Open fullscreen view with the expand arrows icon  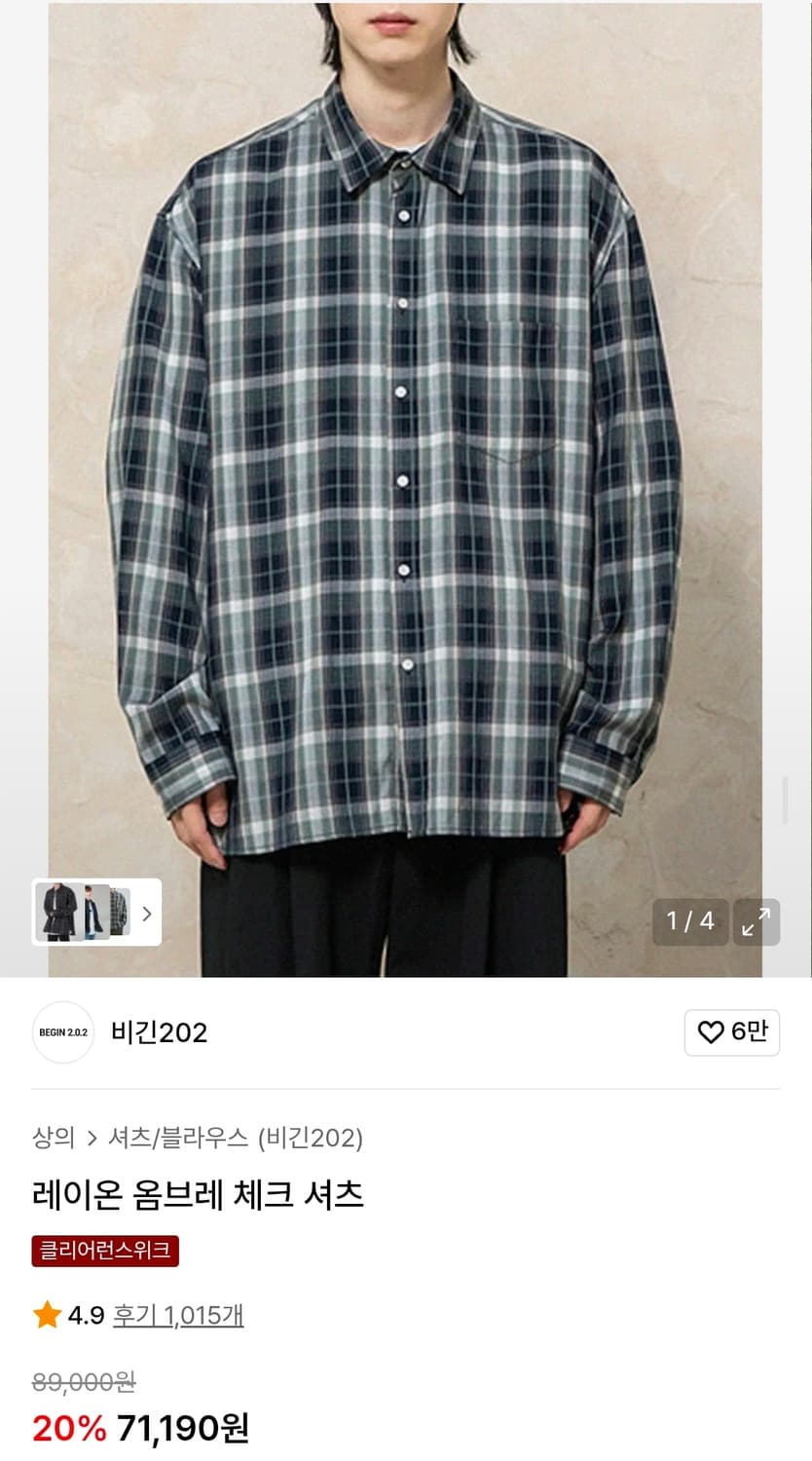coord(757,921)
